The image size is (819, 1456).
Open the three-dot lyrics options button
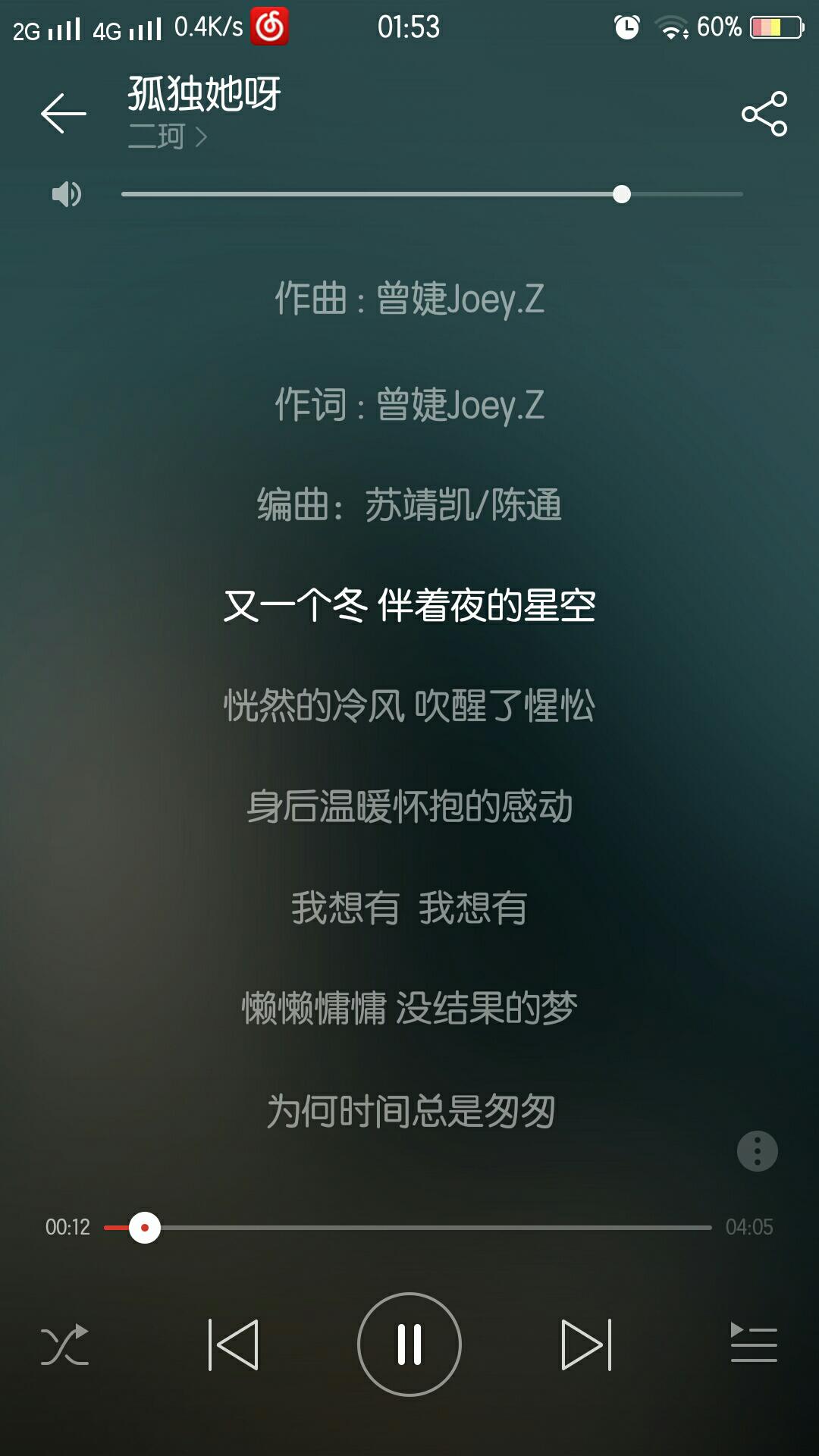(x=758, y=1151)
